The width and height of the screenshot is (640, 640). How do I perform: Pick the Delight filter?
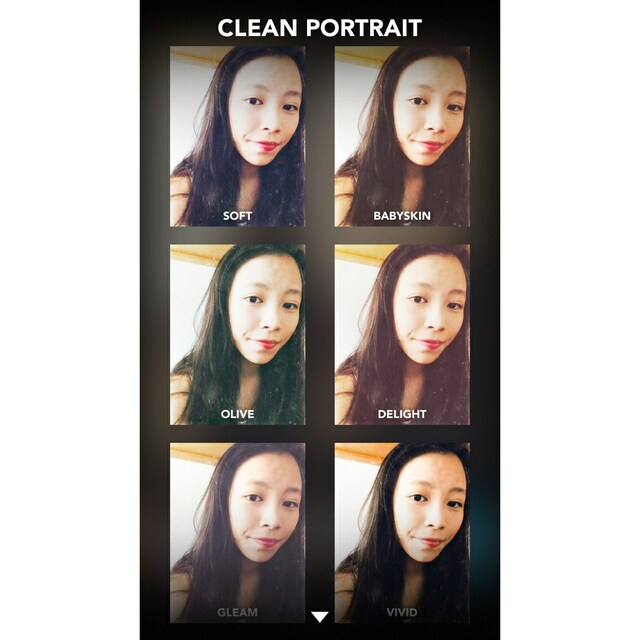pos(401,334)
